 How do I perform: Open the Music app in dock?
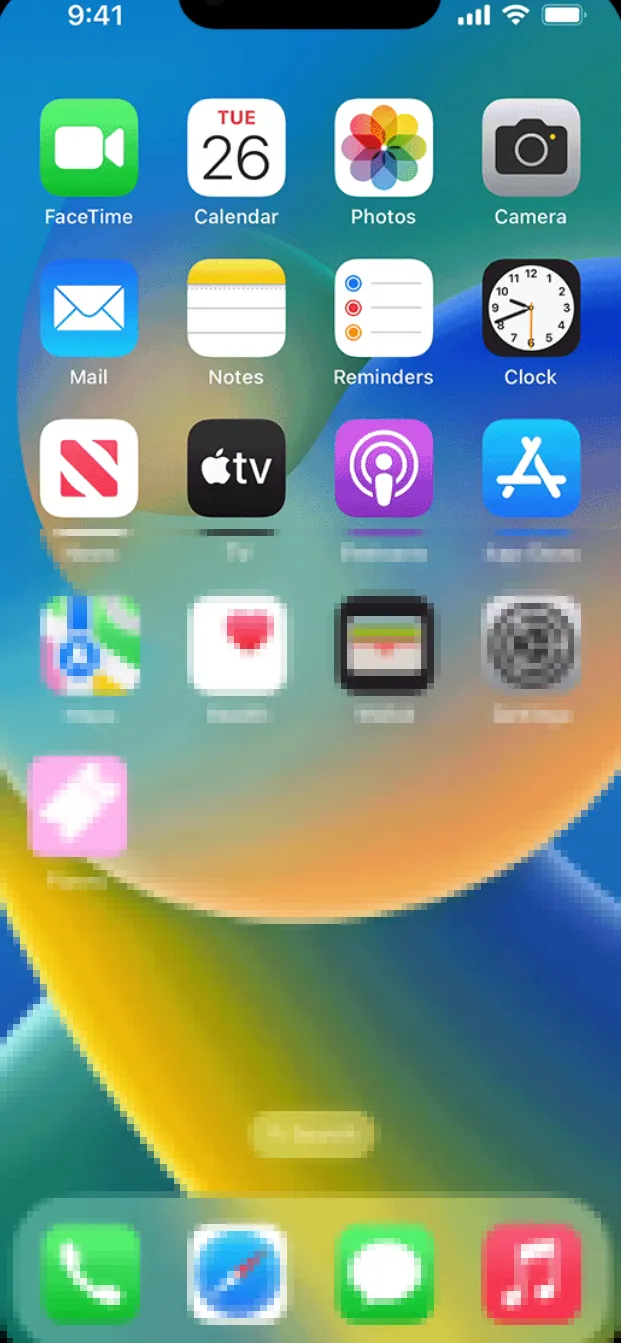point(531,1273)
